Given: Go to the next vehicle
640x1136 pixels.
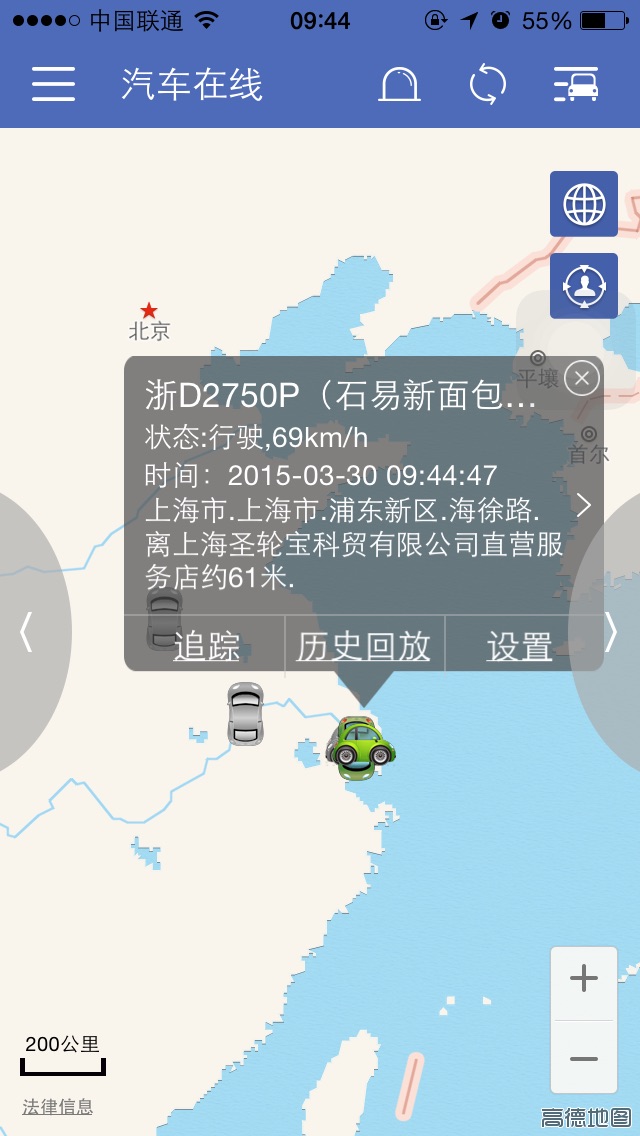Looking at the screenshot, I should [x=611, y=632].
